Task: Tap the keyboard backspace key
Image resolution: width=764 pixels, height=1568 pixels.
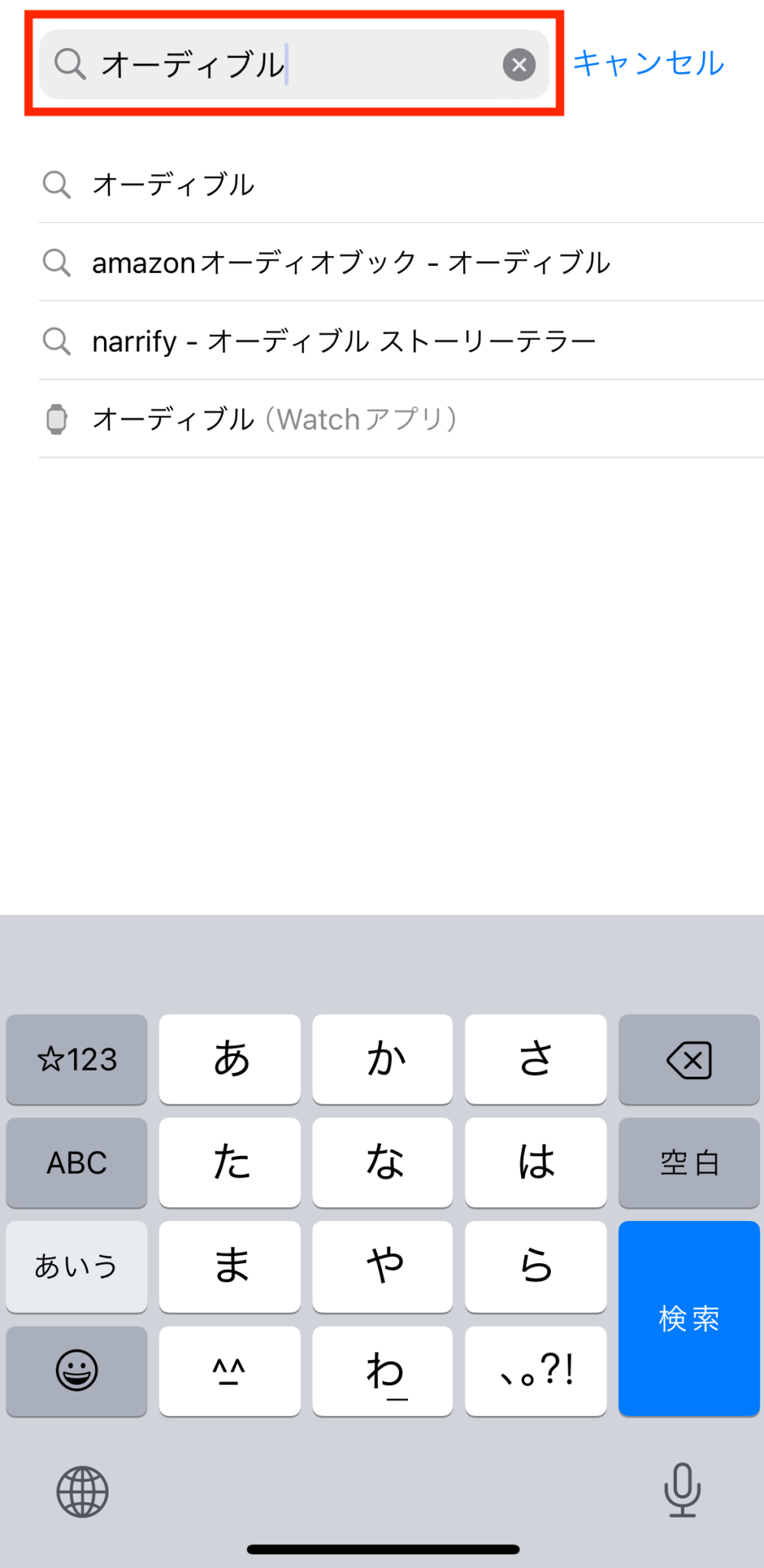Action: [x=688, y=1060]
